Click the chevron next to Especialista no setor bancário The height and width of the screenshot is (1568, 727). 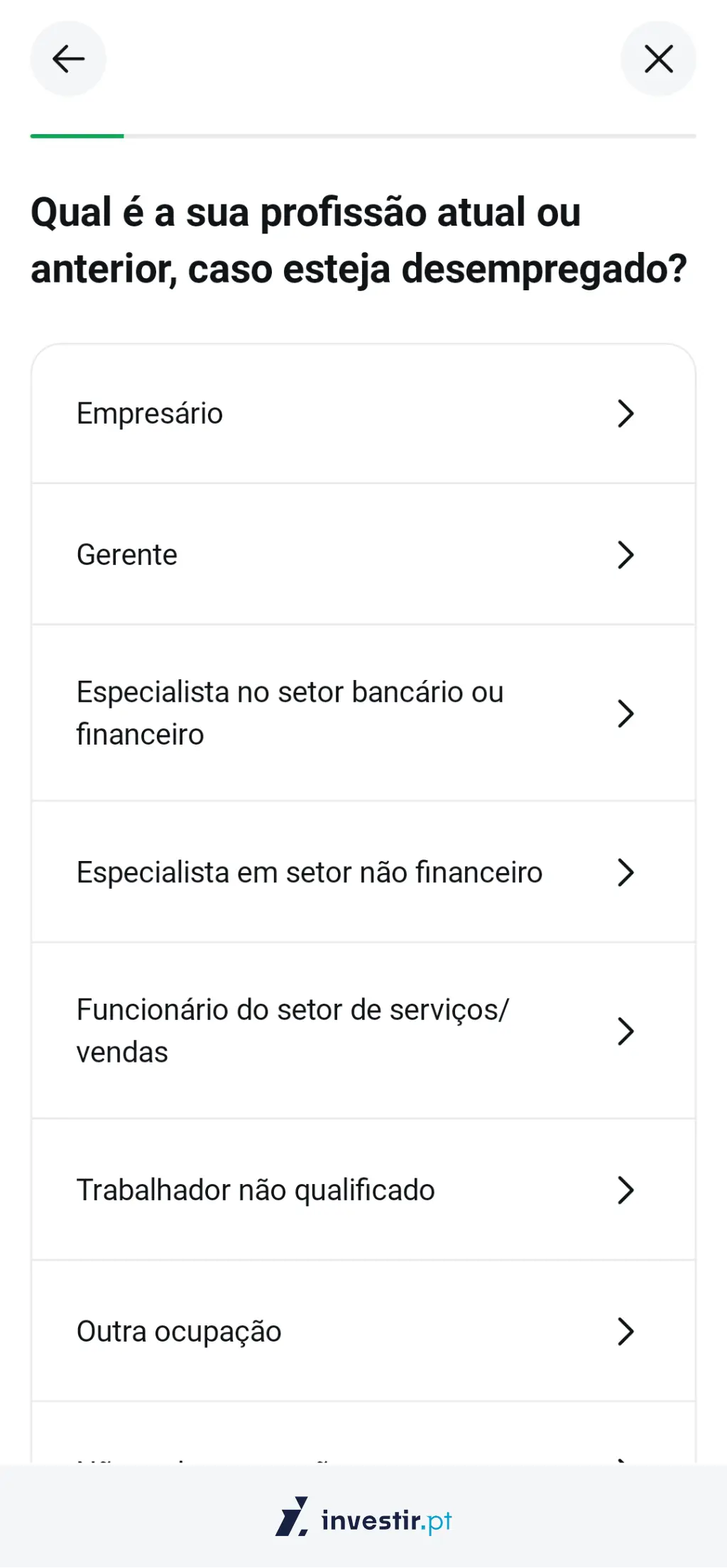pos(625,714)
